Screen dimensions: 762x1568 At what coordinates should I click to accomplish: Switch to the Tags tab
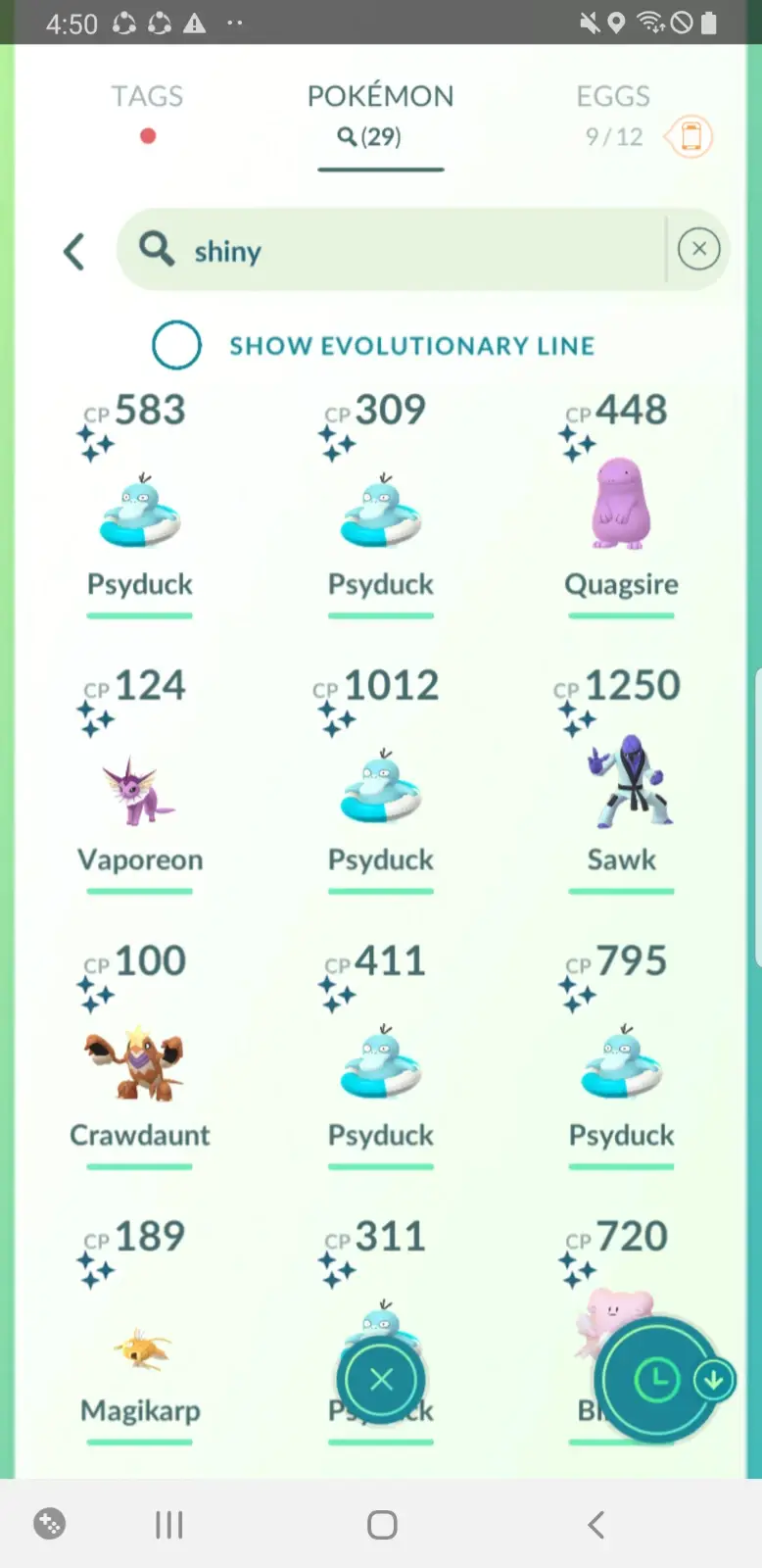[x=147, y=97]
